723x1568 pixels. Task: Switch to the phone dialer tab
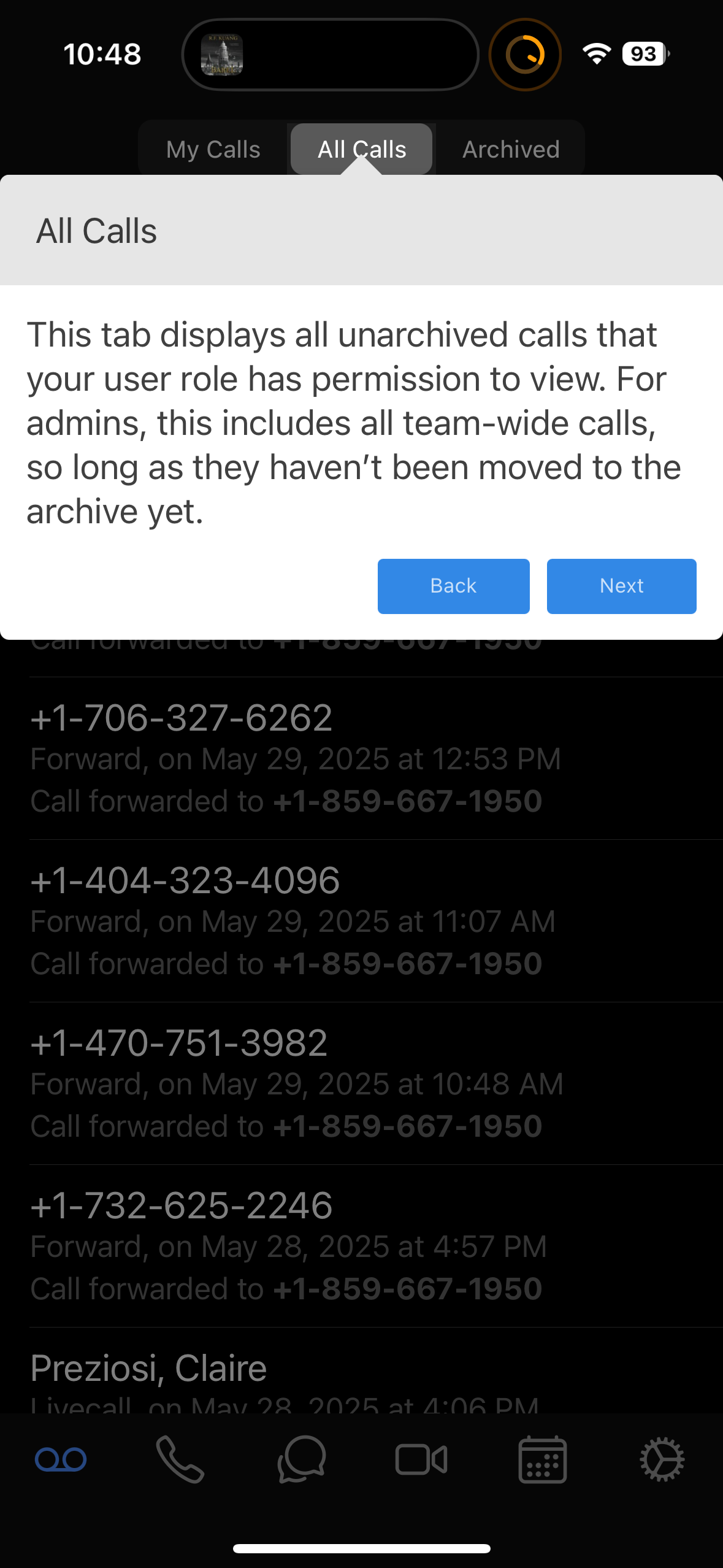point(180,1459)
